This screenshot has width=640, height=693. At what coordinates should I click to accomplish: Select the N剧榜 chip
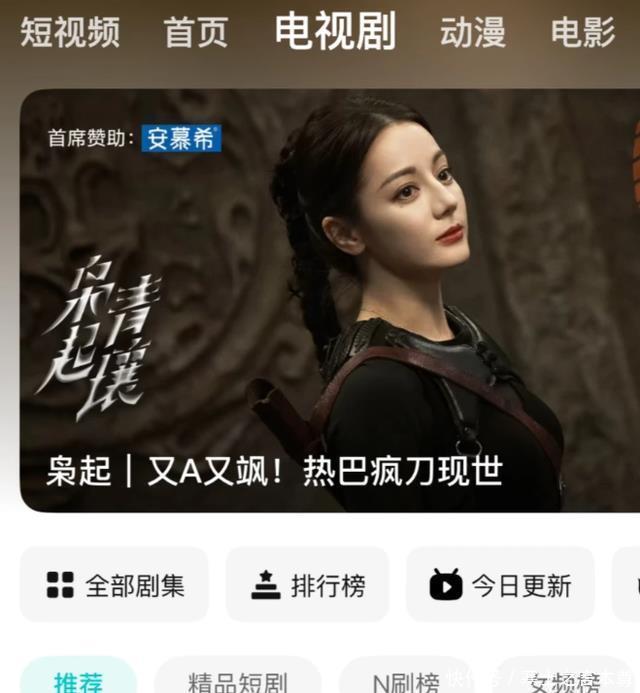[405, 681]
